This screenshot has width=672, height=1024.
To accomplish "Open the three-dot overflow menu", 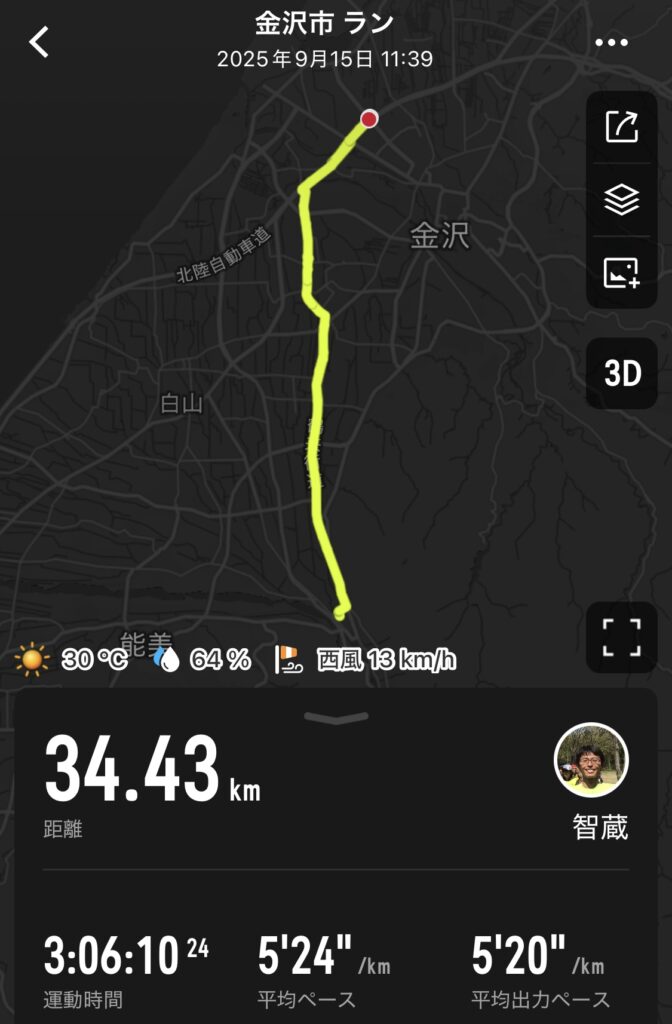I will [x=610, y=43].
